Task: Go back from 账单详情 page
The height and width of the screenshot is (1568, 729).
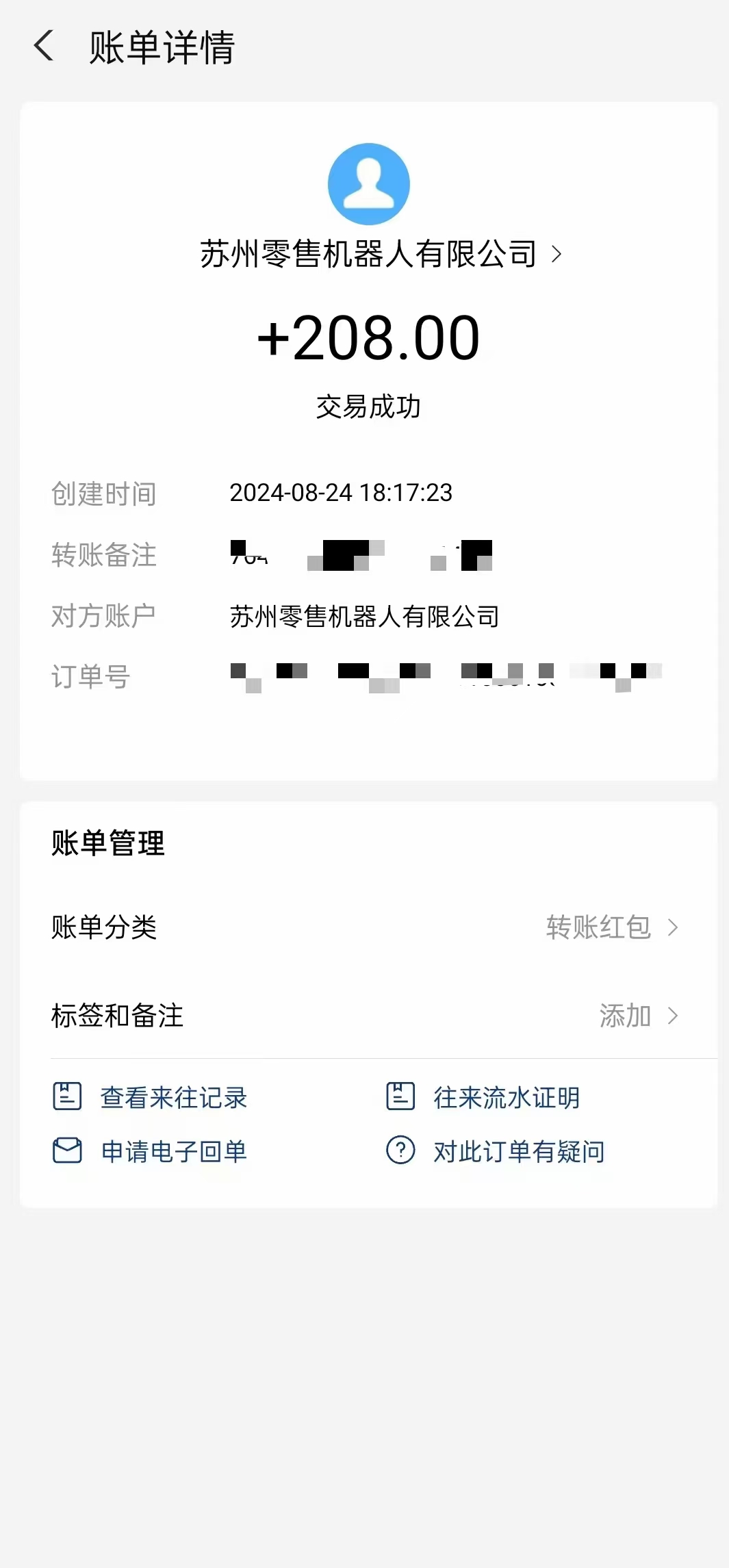Action: [x=44, y=47]
